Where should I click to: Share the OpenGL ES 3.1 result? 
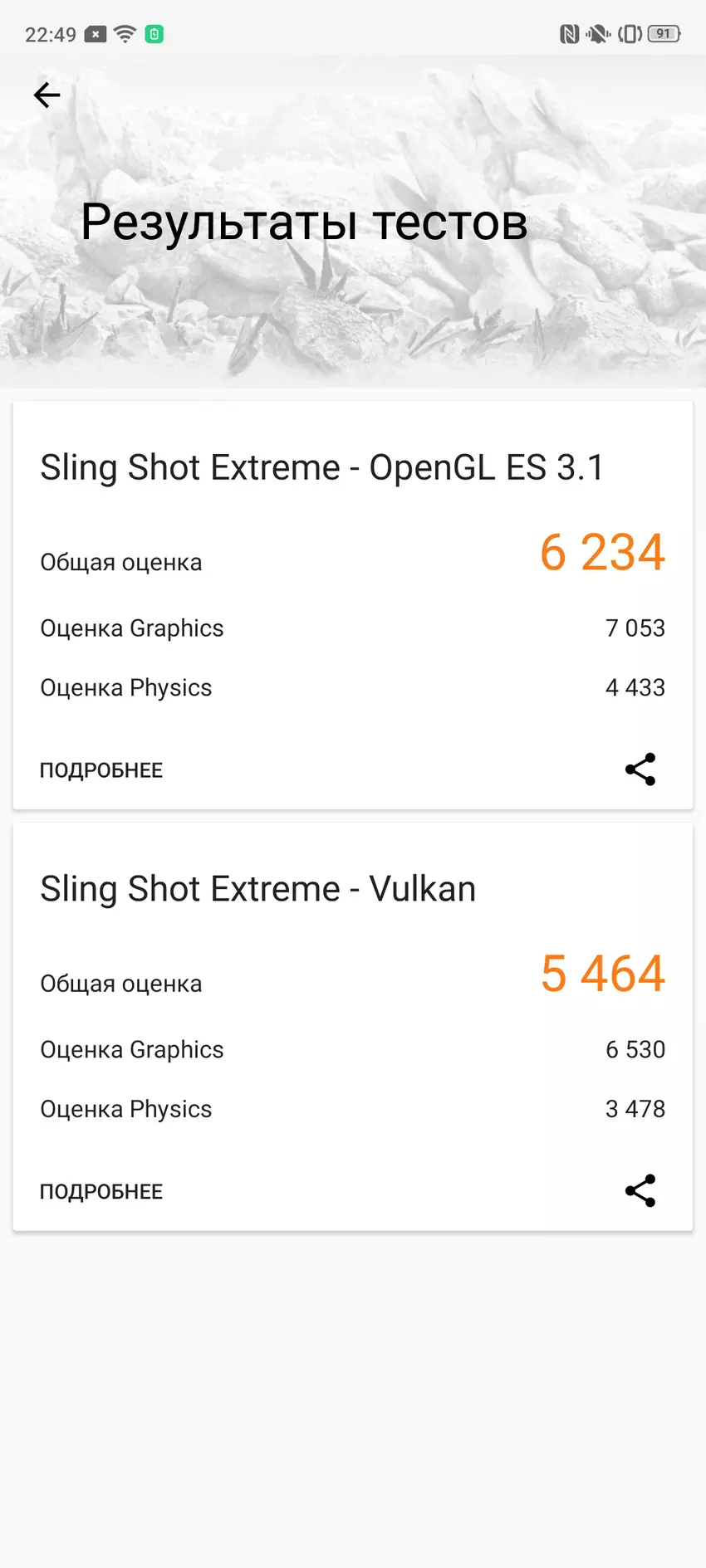click(640, 769)
